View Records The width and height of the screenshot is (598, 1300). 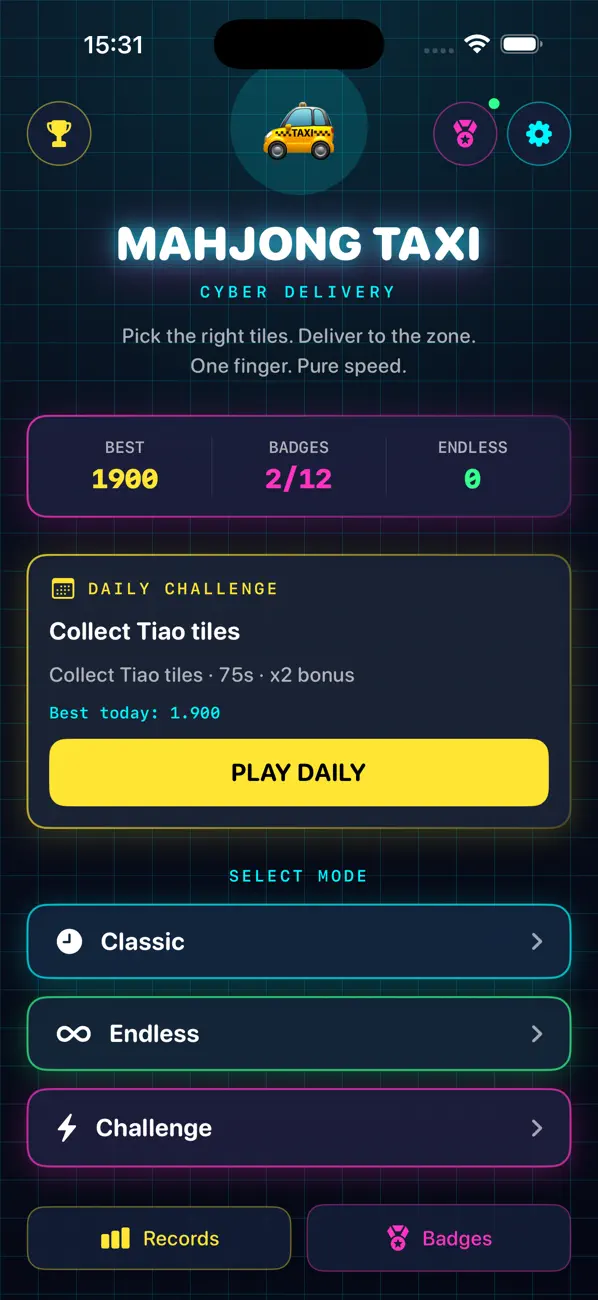coord(159,1238)
